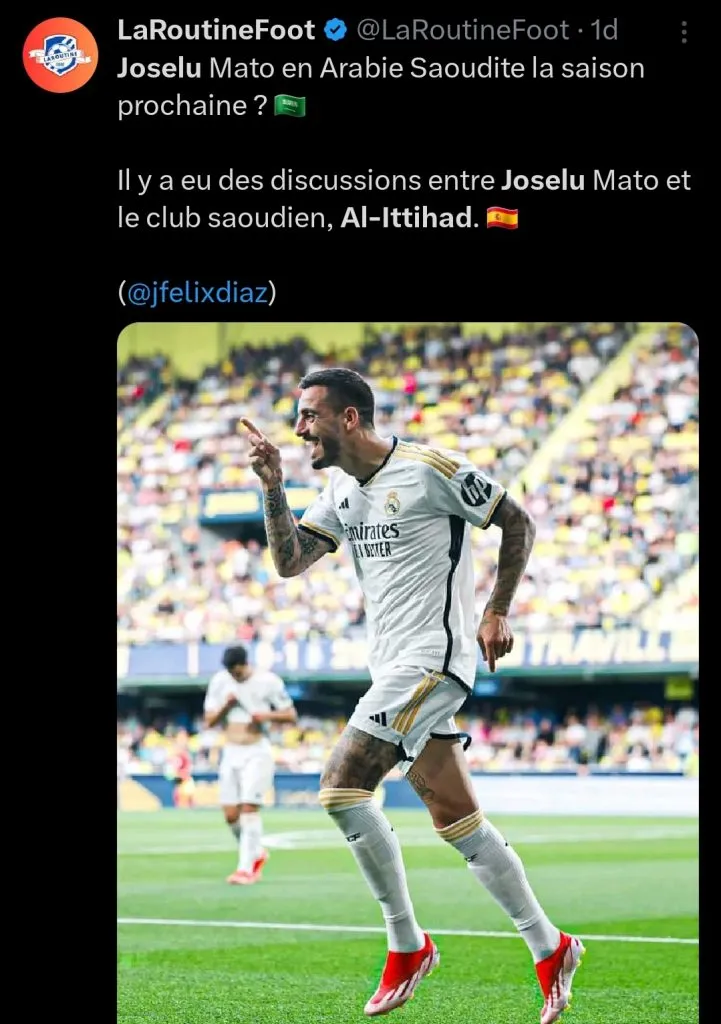Click the Emirates sponsor on Joselu's shirt
This screenshot has width=721, height=1024.
click(x=374, y=530)
